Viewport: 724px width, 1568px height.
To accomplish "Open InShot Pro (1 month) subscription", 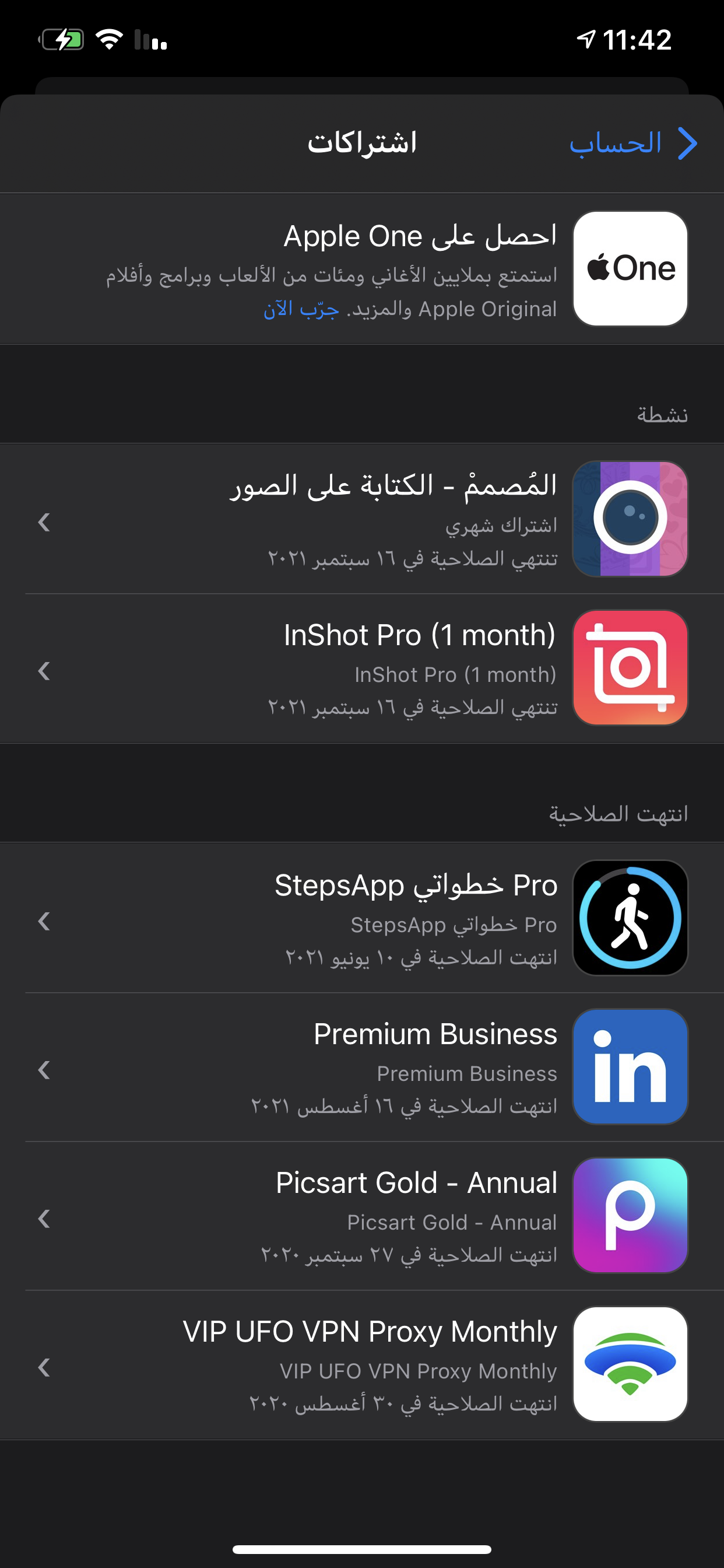I will coord(362,668).
